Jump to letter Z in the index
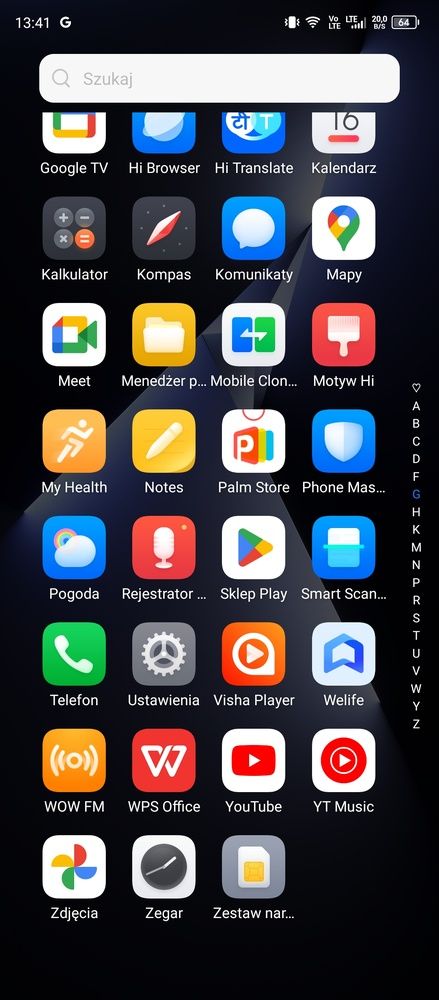 (x=416, y=724)
